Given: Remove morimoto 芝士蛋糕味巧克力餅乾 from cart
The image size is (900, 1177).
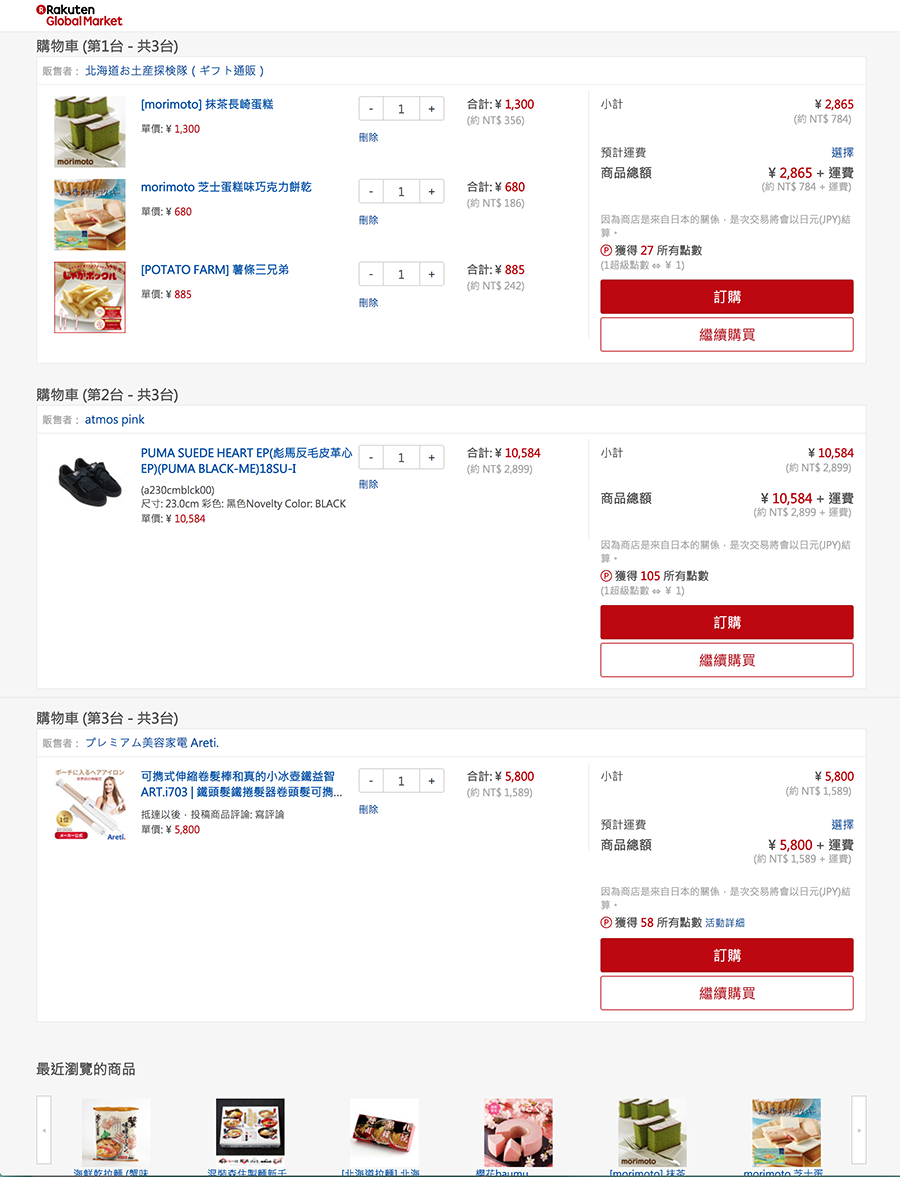Looking at the screenshot, I should pos(368,219).
